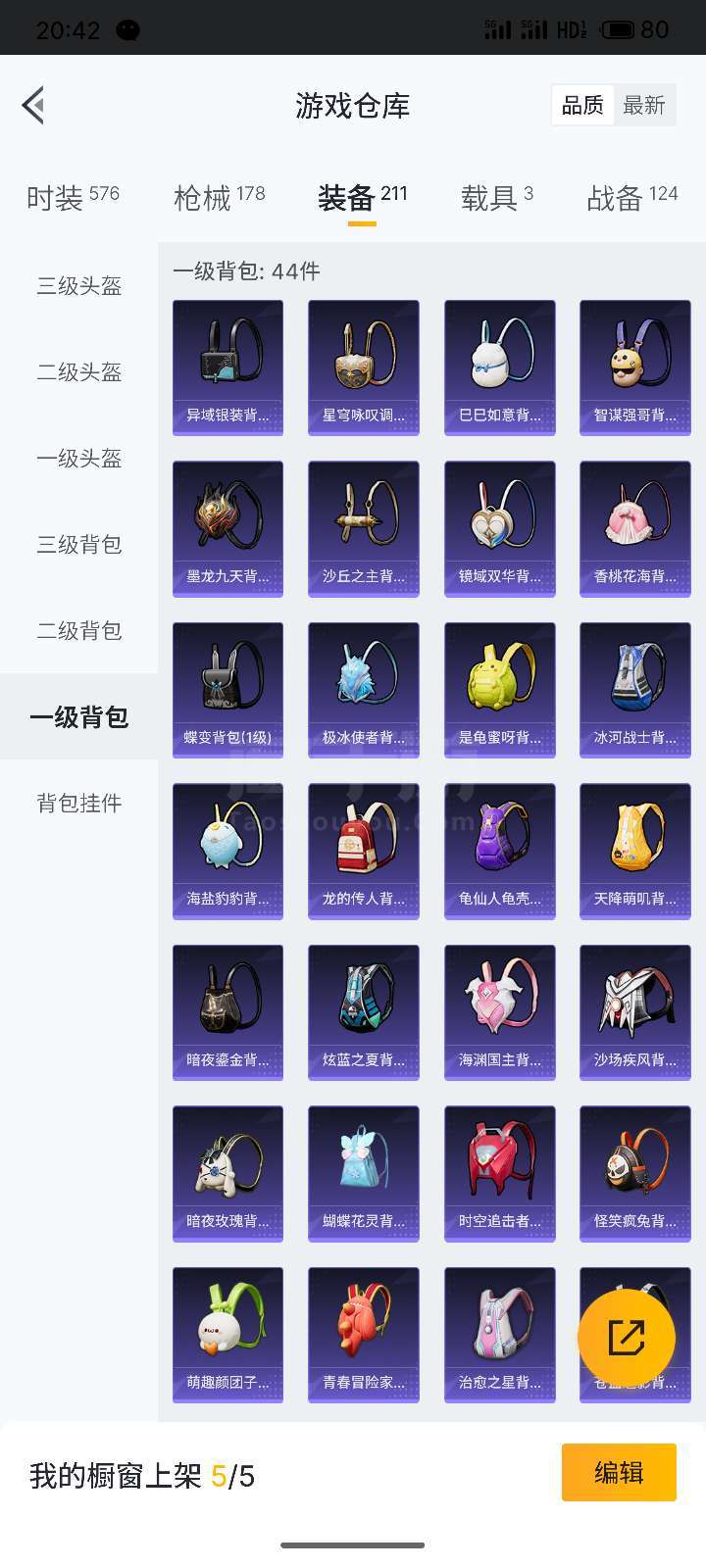Select 三级头盔 in the side menu
Image resolution: width=706 pixels, height=1568 pixels.
pyautogui.click(x=78, y=286)
